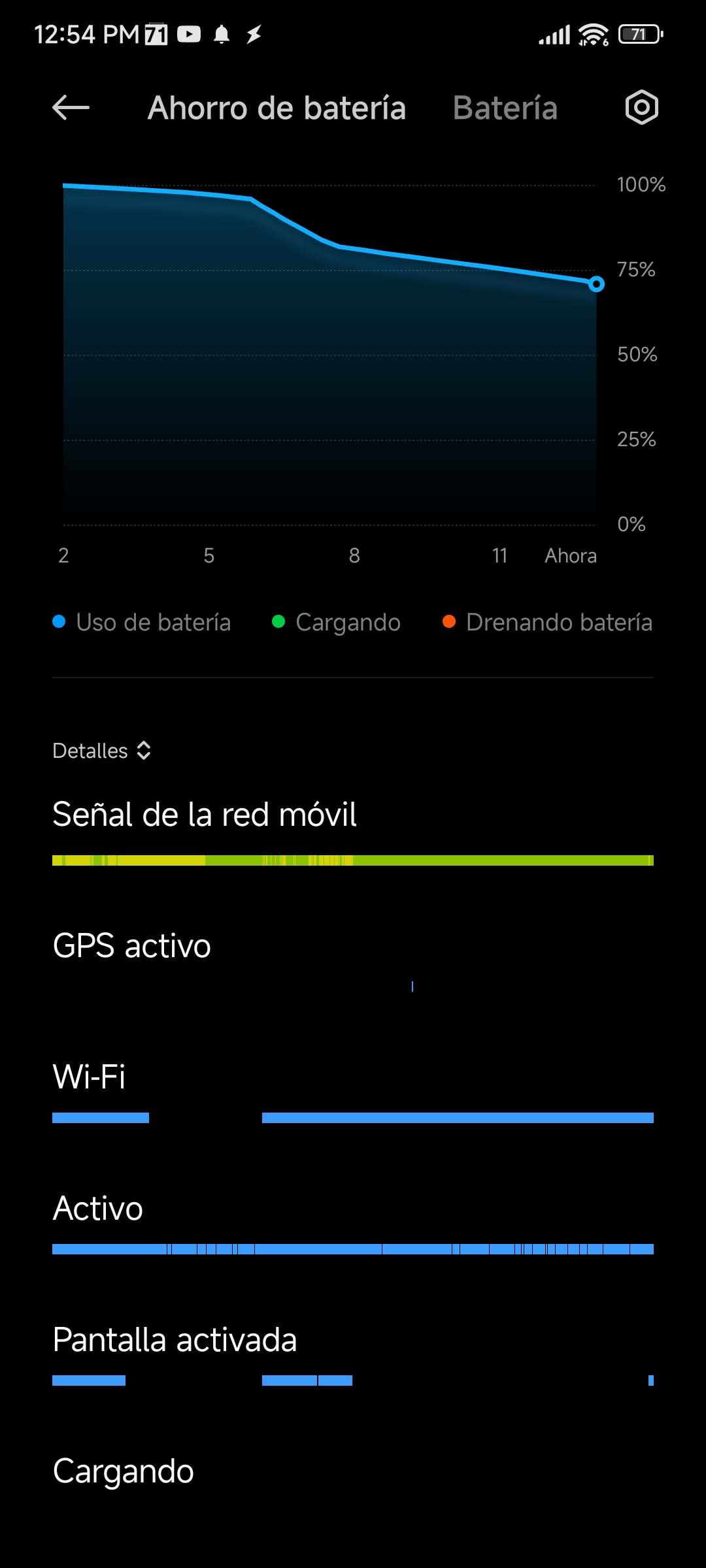
Task: Open battery settings hexagon icon
Action: (x=641, y=107)
